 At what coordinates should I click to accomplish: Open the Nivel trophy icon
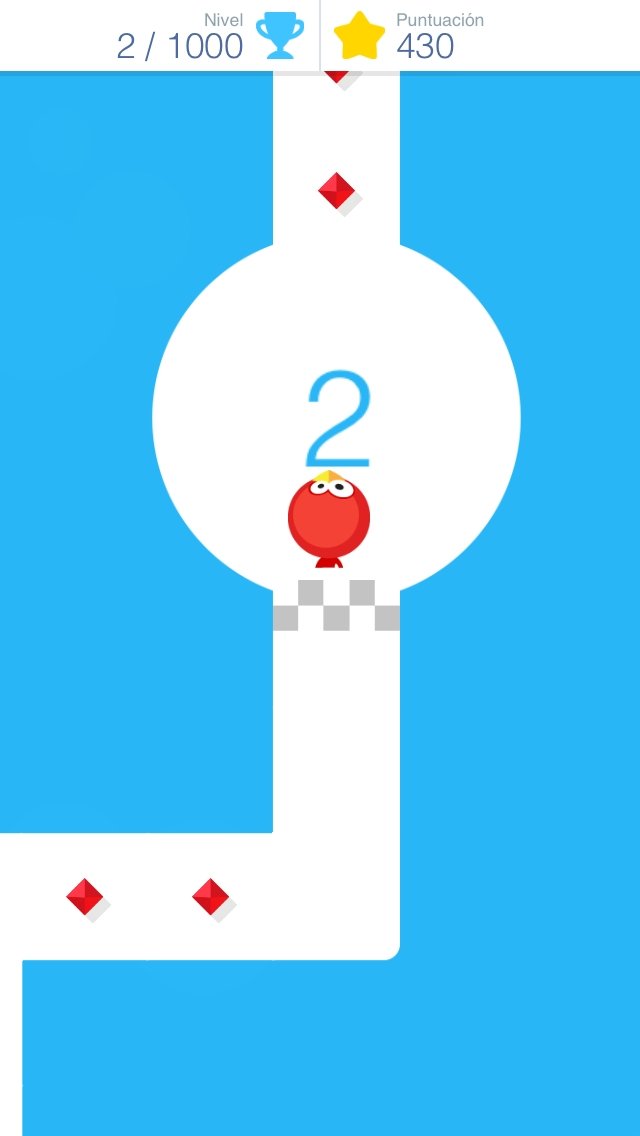[280, 36]
